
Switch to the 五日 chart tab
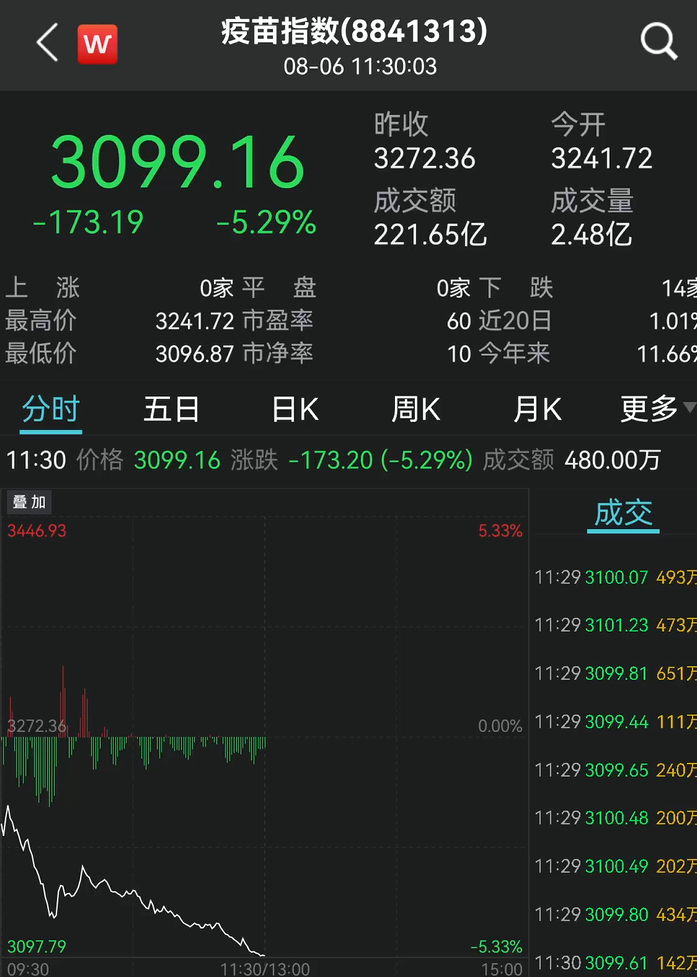[171, 409]
